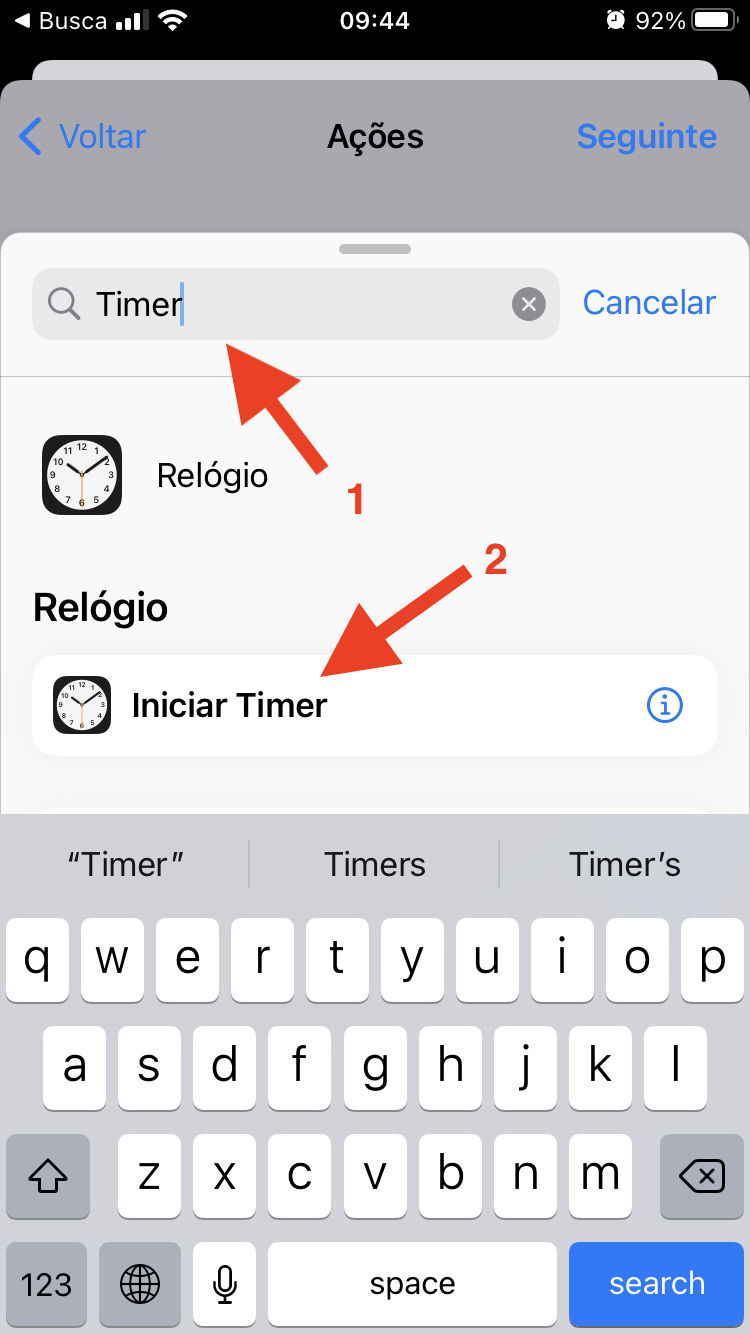Screen dimensions: 750x1334
Task: Choose the "Timers" keyboard suggestion
Action: point(375,864)
